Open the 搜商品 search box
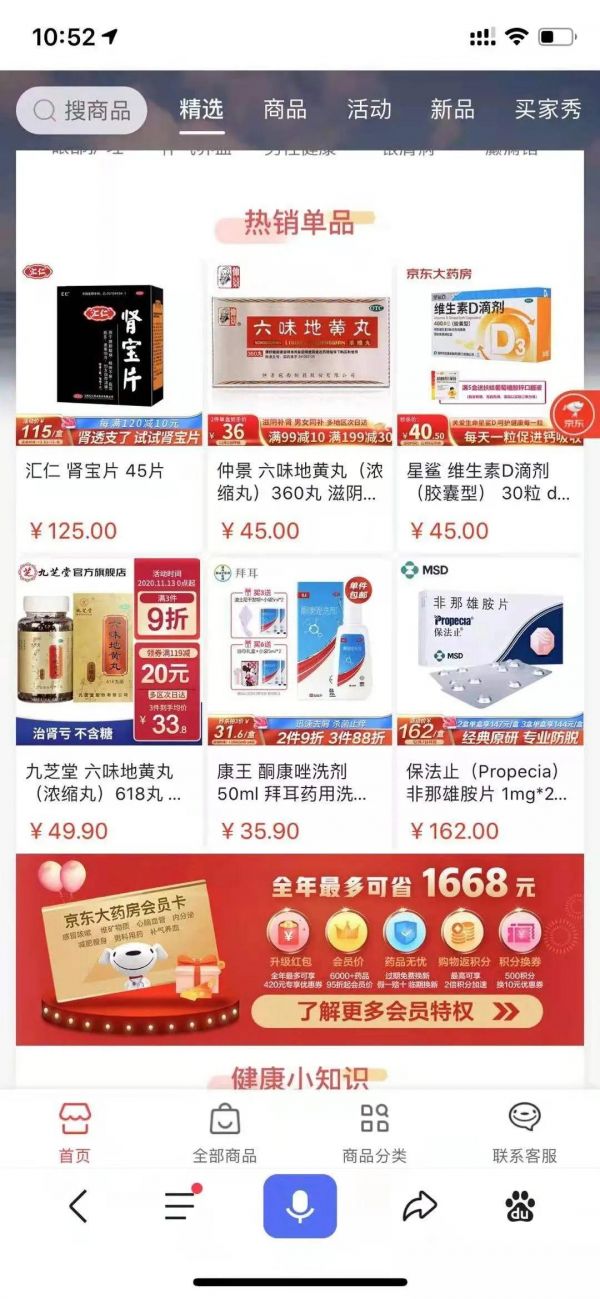The image size is (600, 1299). pos(81,110)
